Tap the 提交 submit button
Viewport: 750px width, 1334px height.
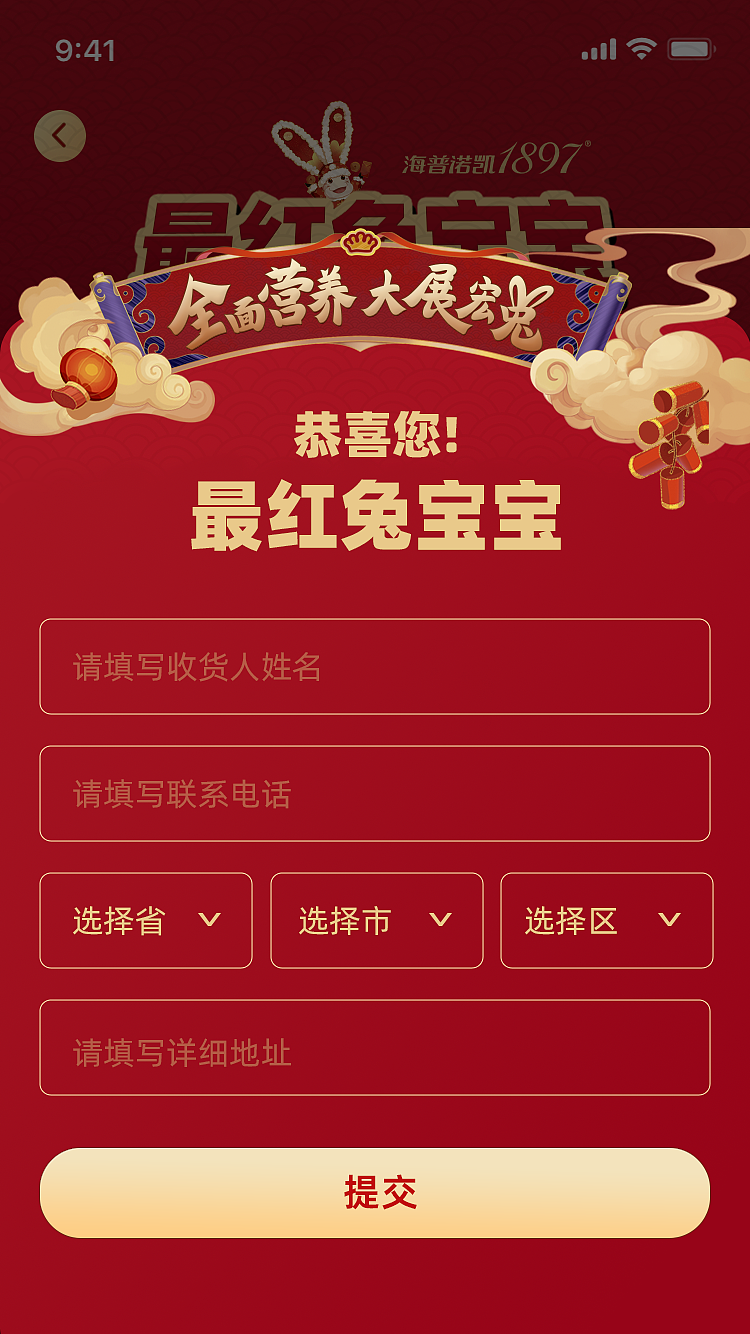point(375,1193)
